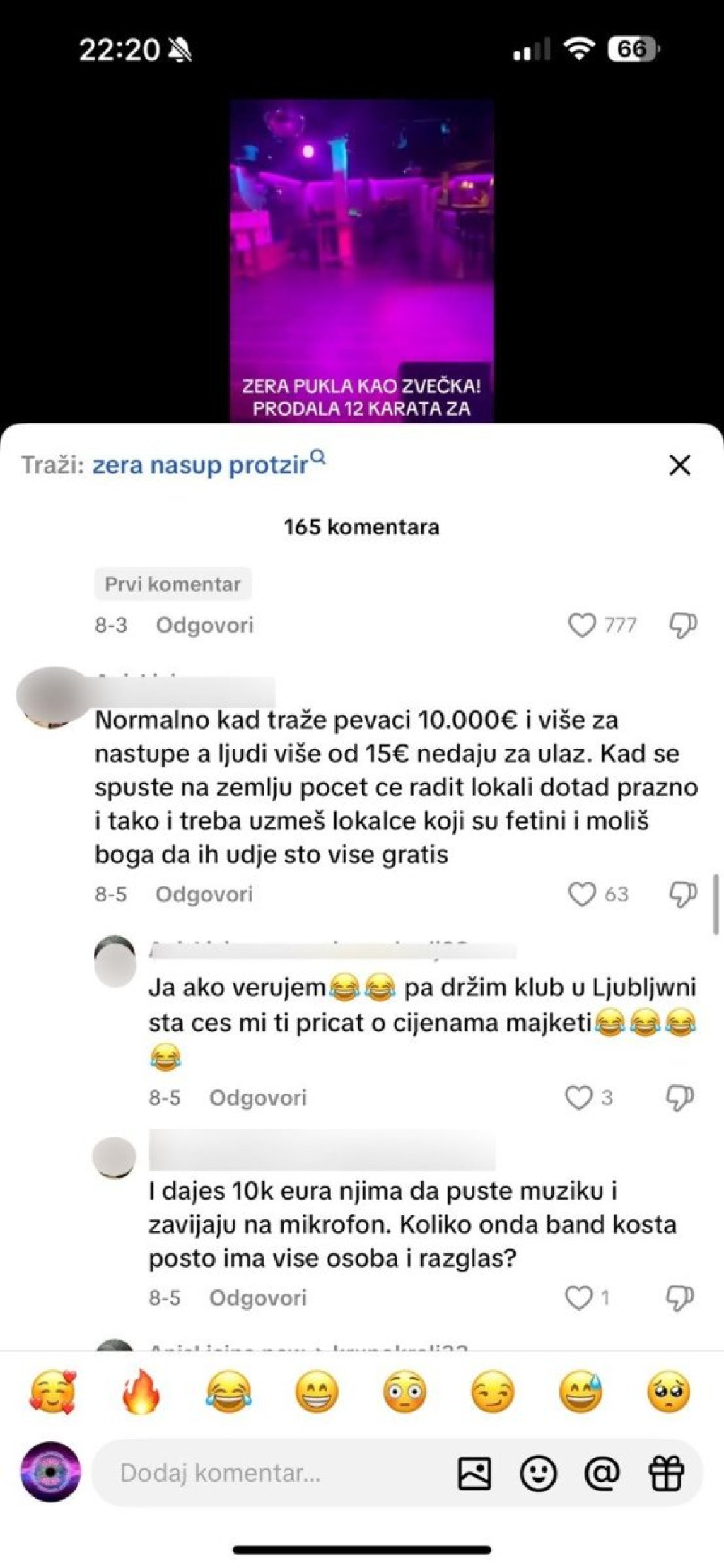Open the gift icon in comment box
This screenshot has height=1568, width=724.
tap(666, 1474)
